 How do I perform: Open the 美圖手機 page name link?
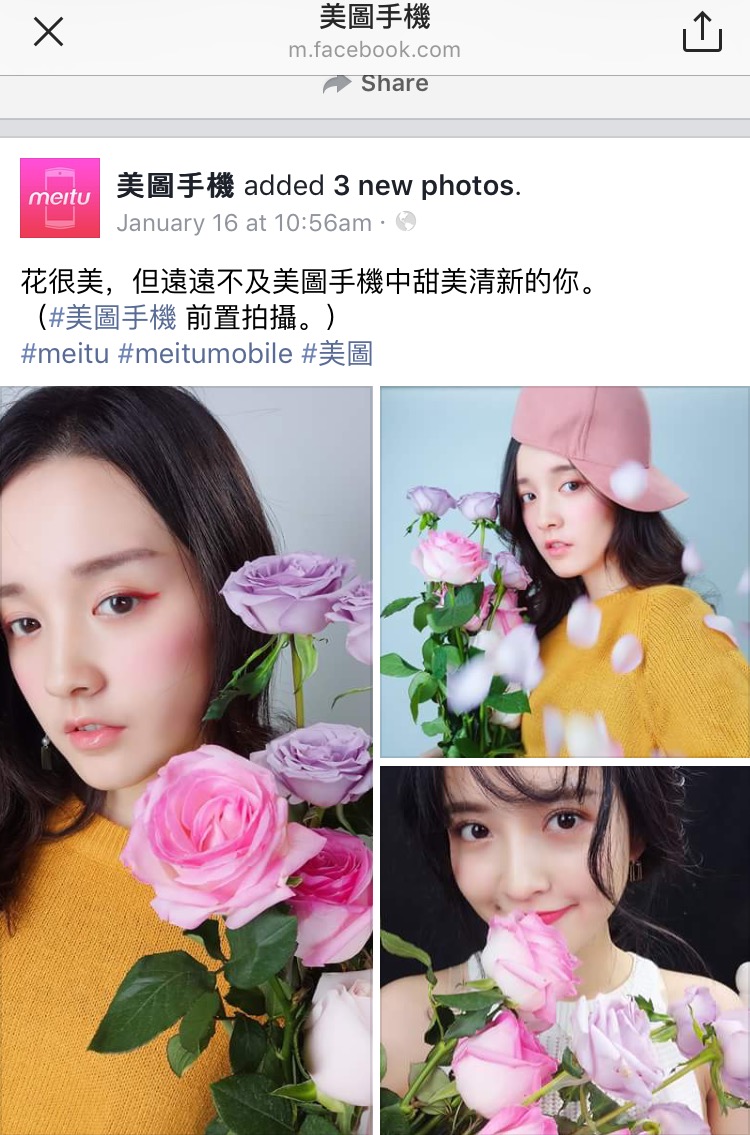tap(175, 185)
